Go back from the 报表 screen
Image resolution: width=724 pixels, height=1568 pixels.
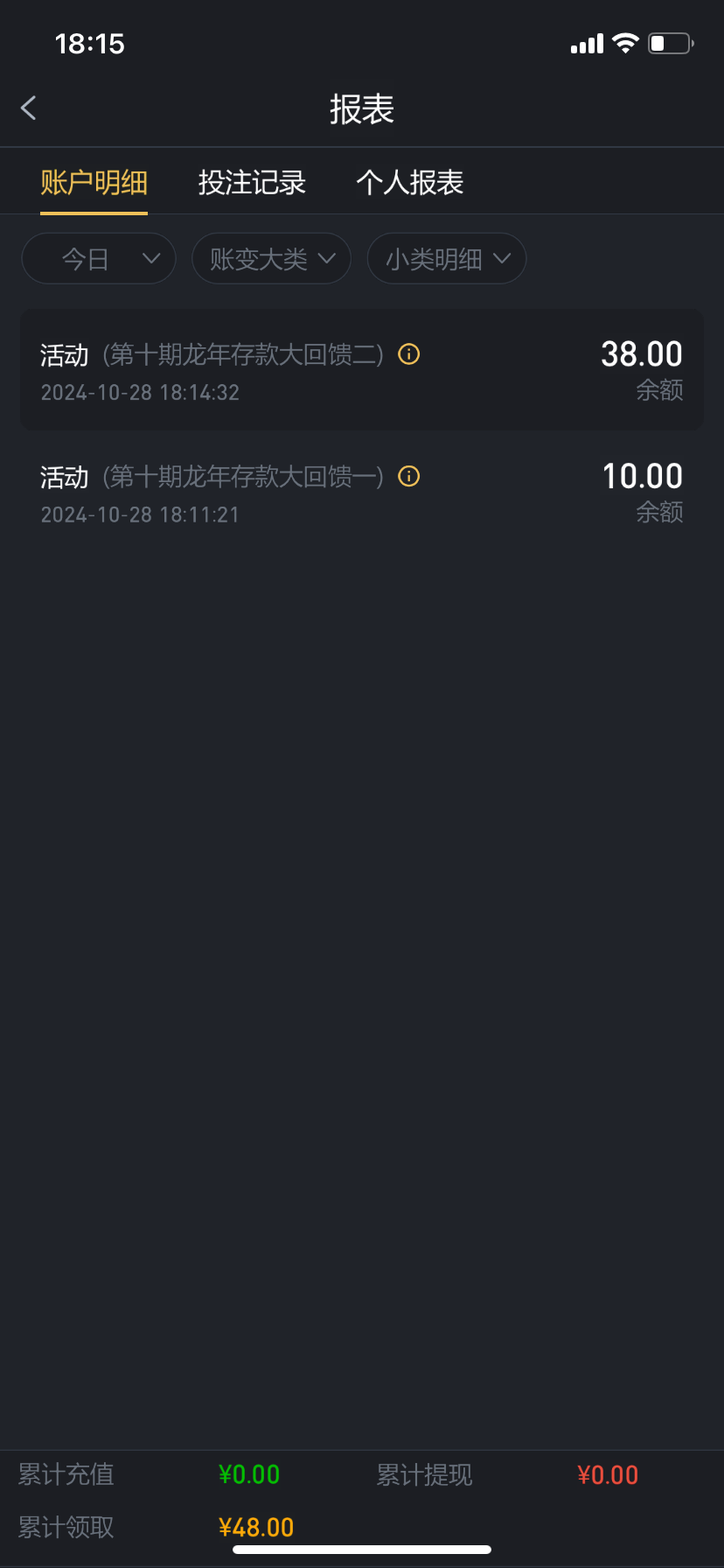pos(29,108)
